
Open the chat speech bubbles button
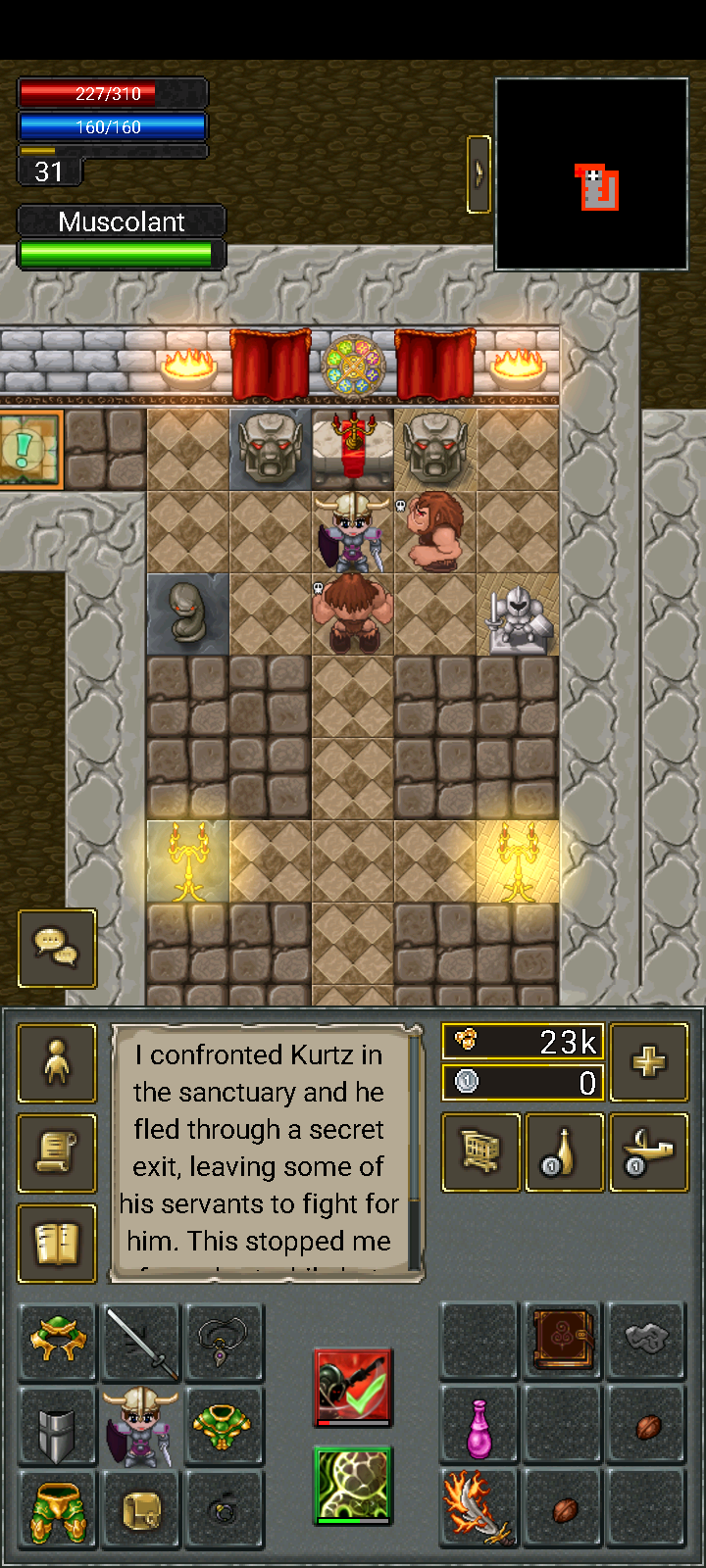click(x=57, y=948)
